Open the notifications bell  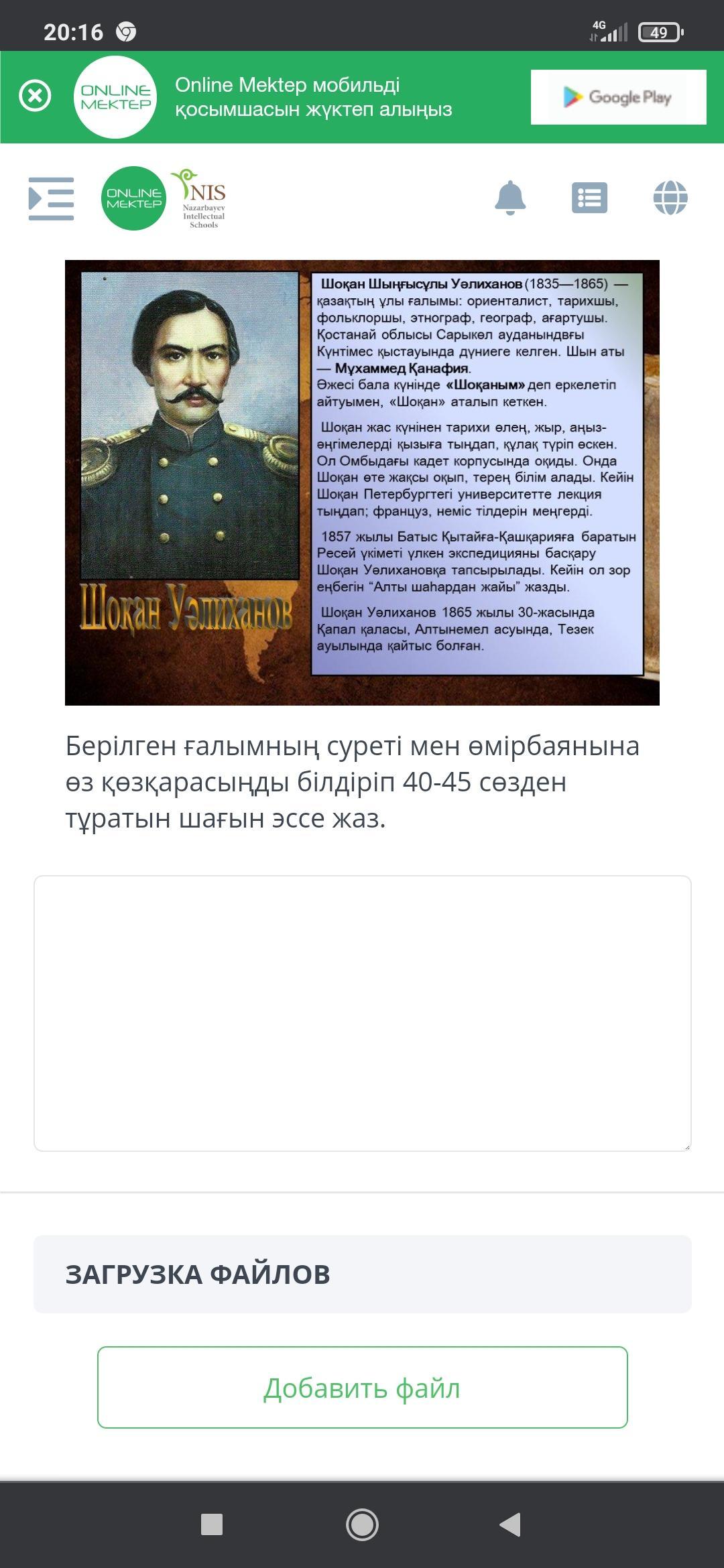pyautogui.click(x=510, y=198)
